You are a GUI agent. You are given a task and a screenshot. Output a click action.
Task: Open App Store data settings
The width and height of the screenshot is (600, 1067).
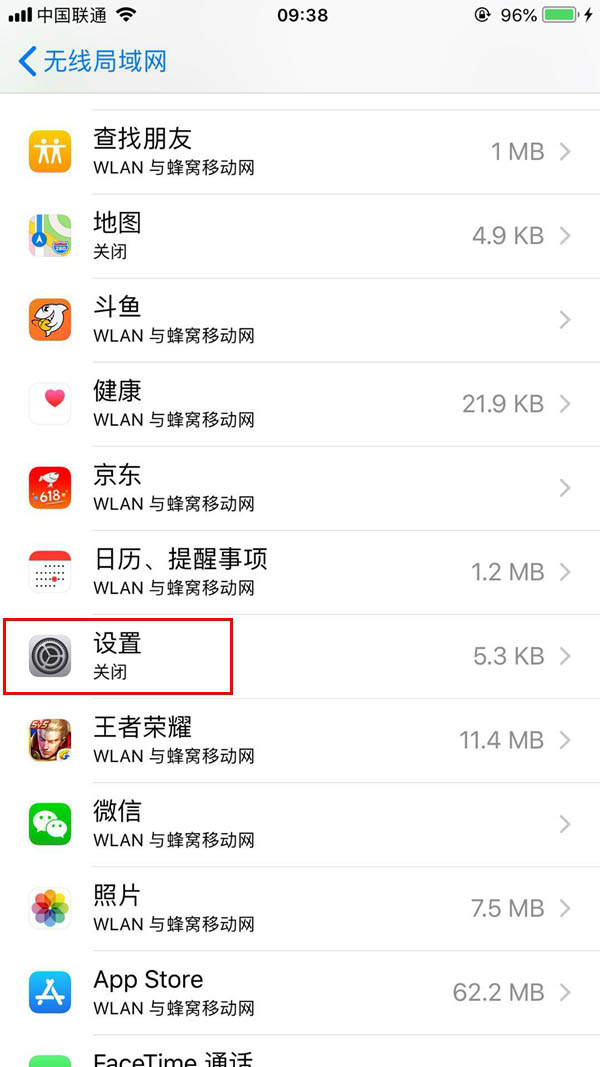[300, 992]
